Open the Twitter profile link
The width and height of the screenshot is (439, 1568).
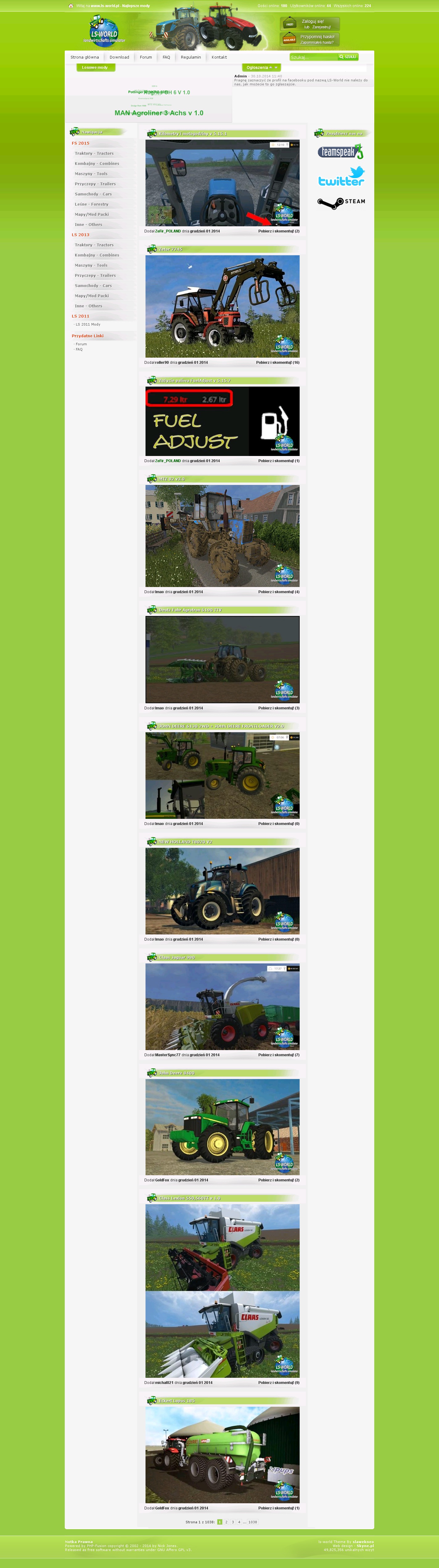[341, 177]
